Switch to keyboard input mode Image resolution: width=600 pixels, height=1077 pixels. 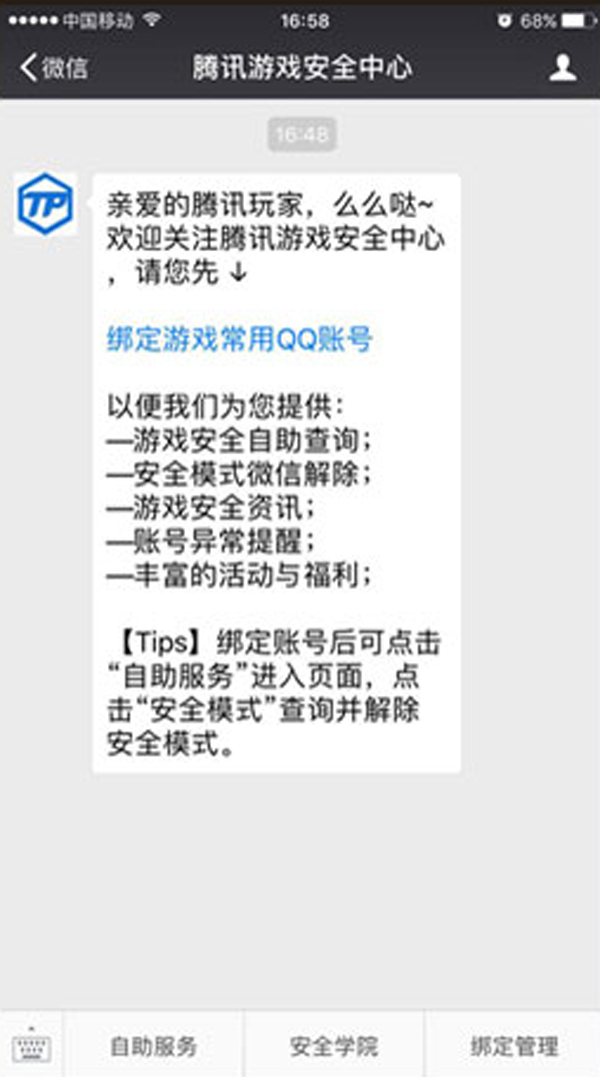pos(32,1046)
